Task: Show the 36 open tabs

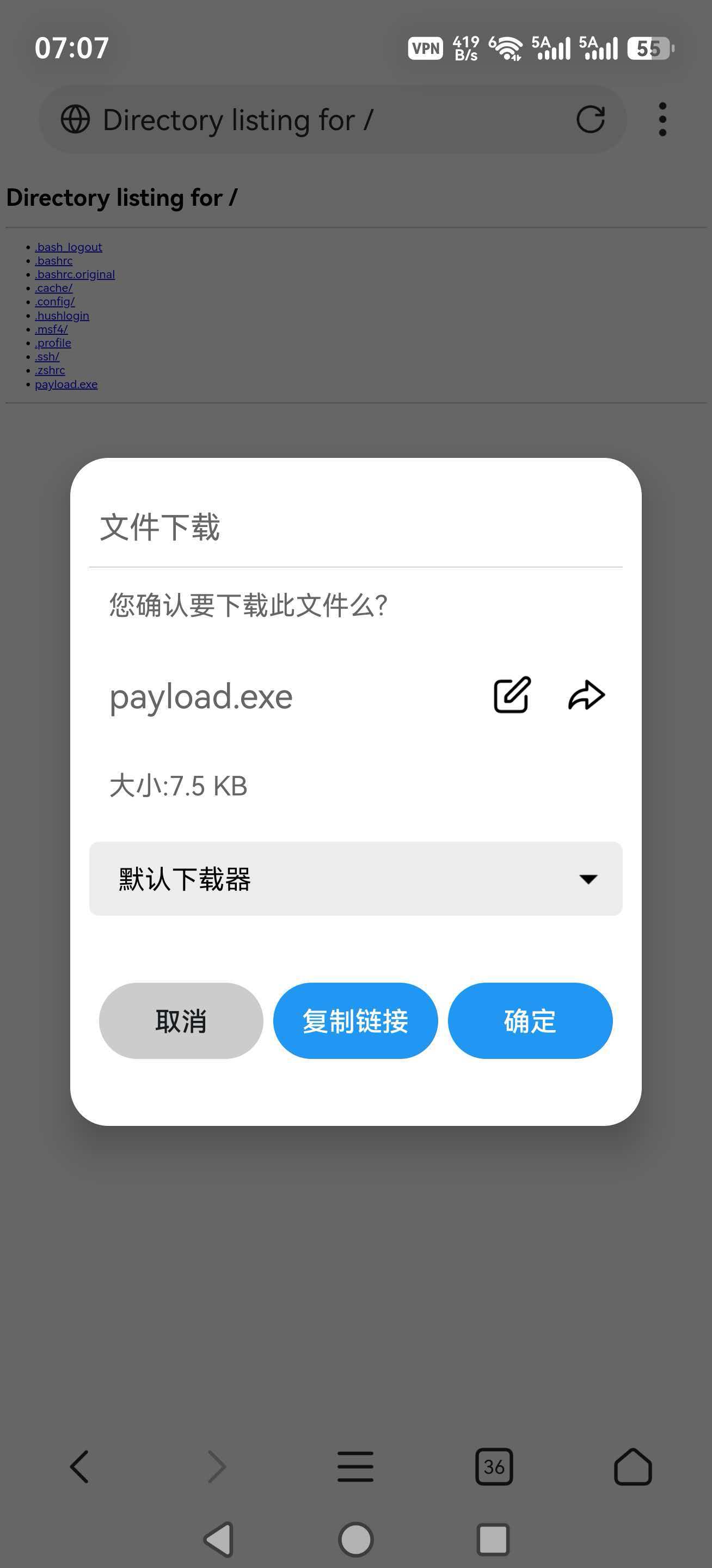Action: click(x=494, y=1466)
